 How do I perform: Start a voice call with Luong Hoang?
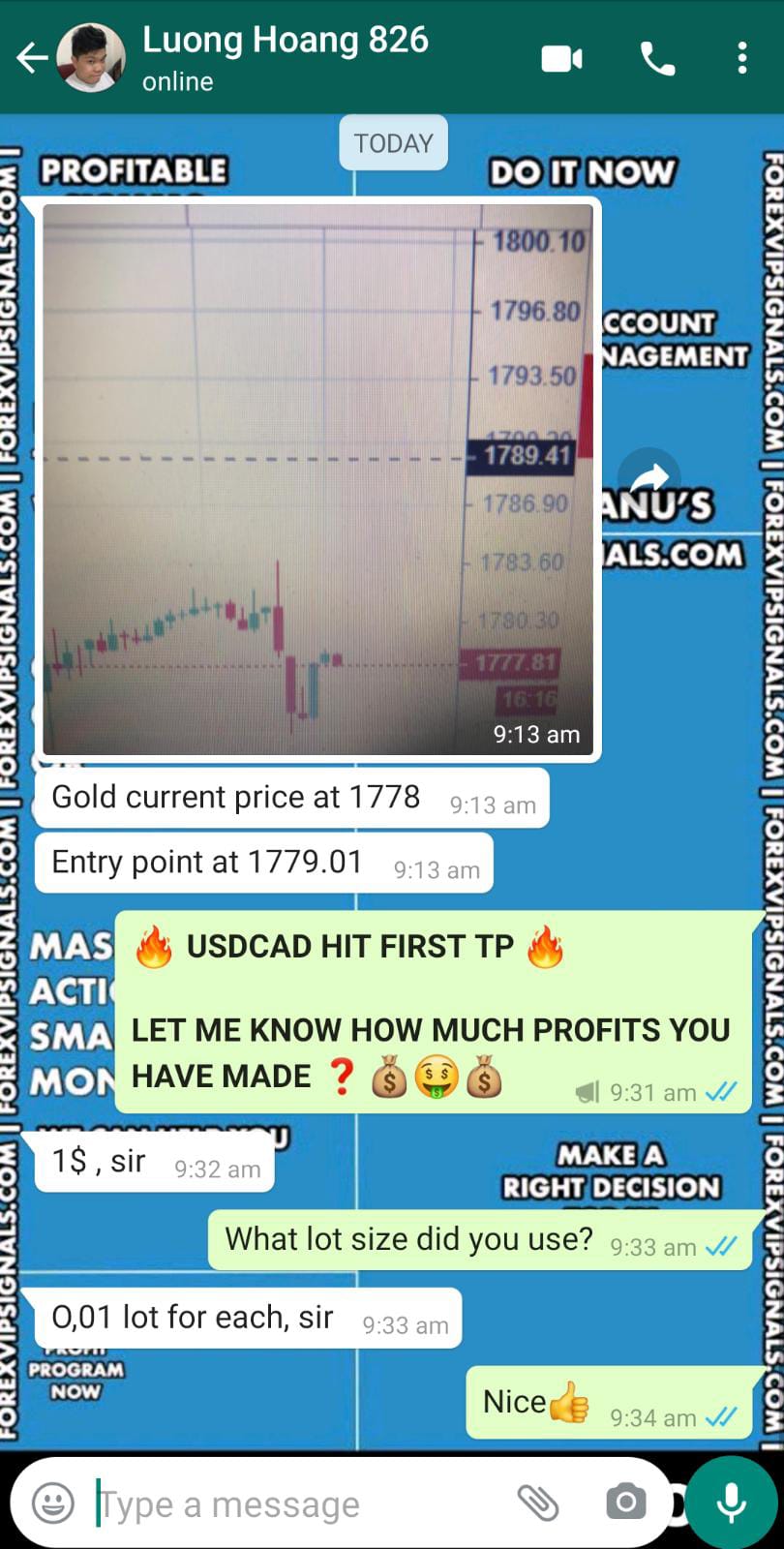coord(657,59)
